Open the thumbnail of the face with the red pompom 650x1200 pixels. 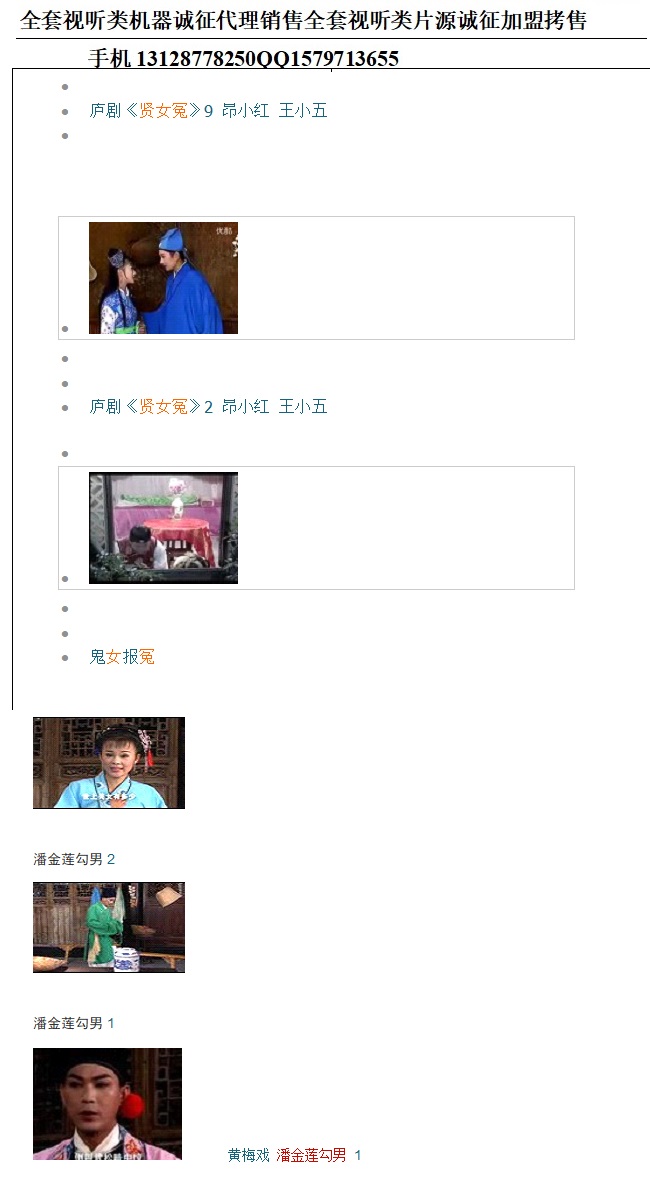pos(107,1103)
